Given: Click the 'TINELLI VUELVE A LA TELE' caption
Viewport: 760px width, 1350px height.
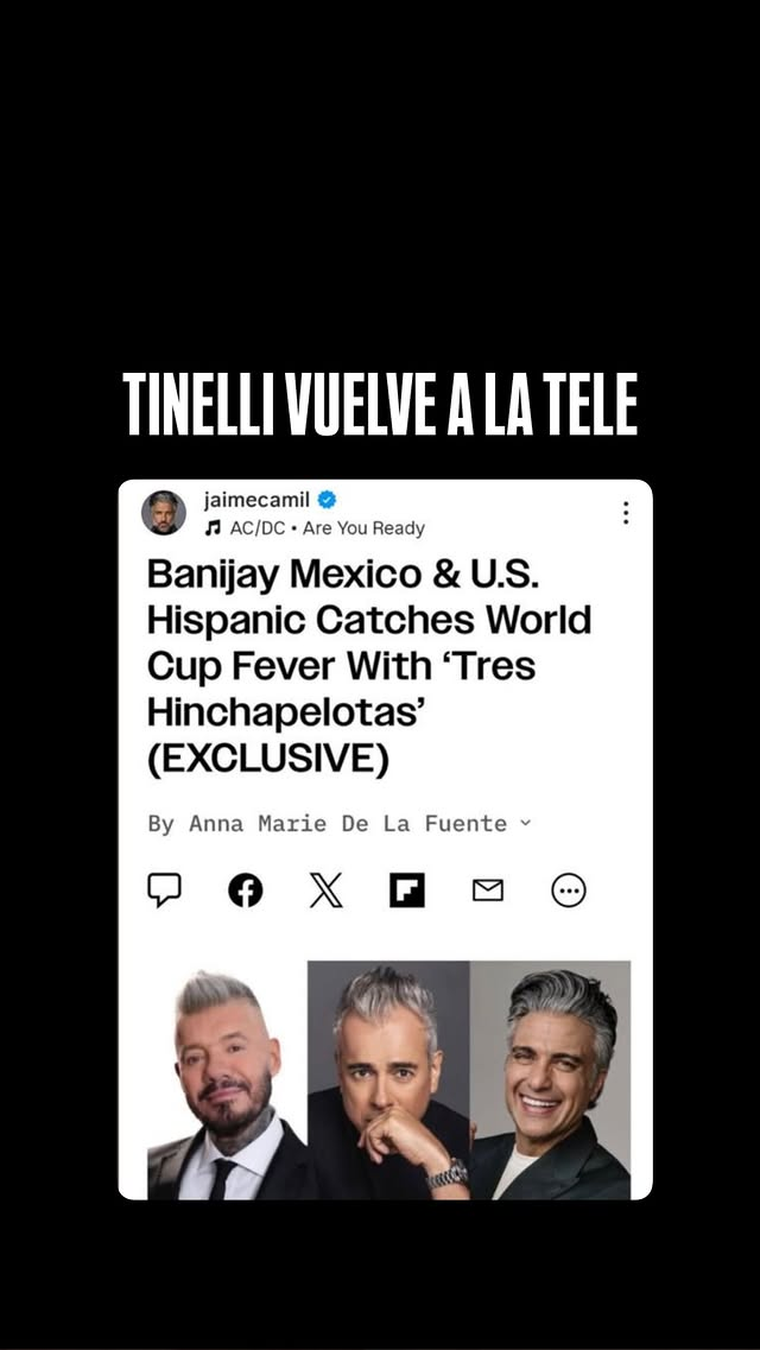Looking at the screenshot, I should pos(380,400).
